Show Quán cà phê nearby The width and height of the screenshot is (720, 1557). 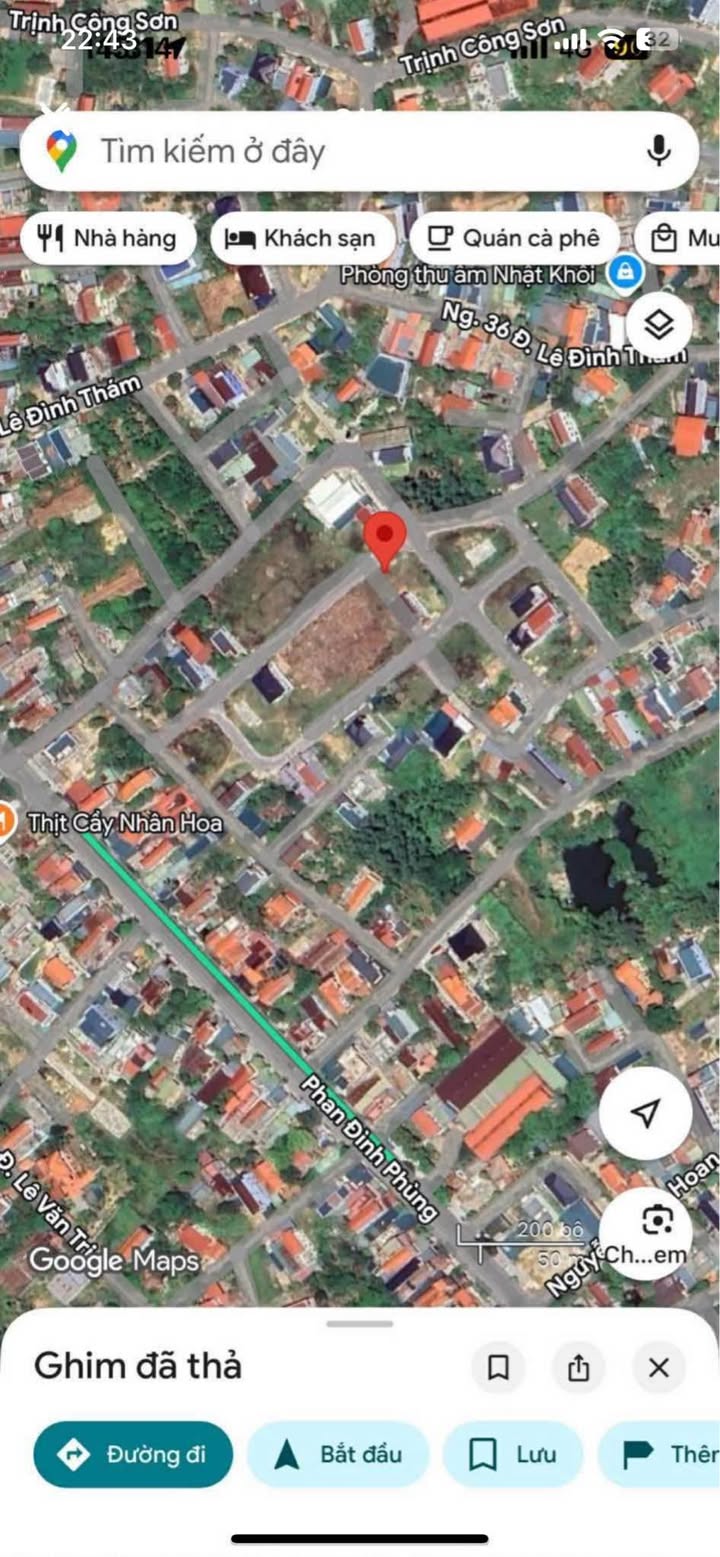pos(514,238)
